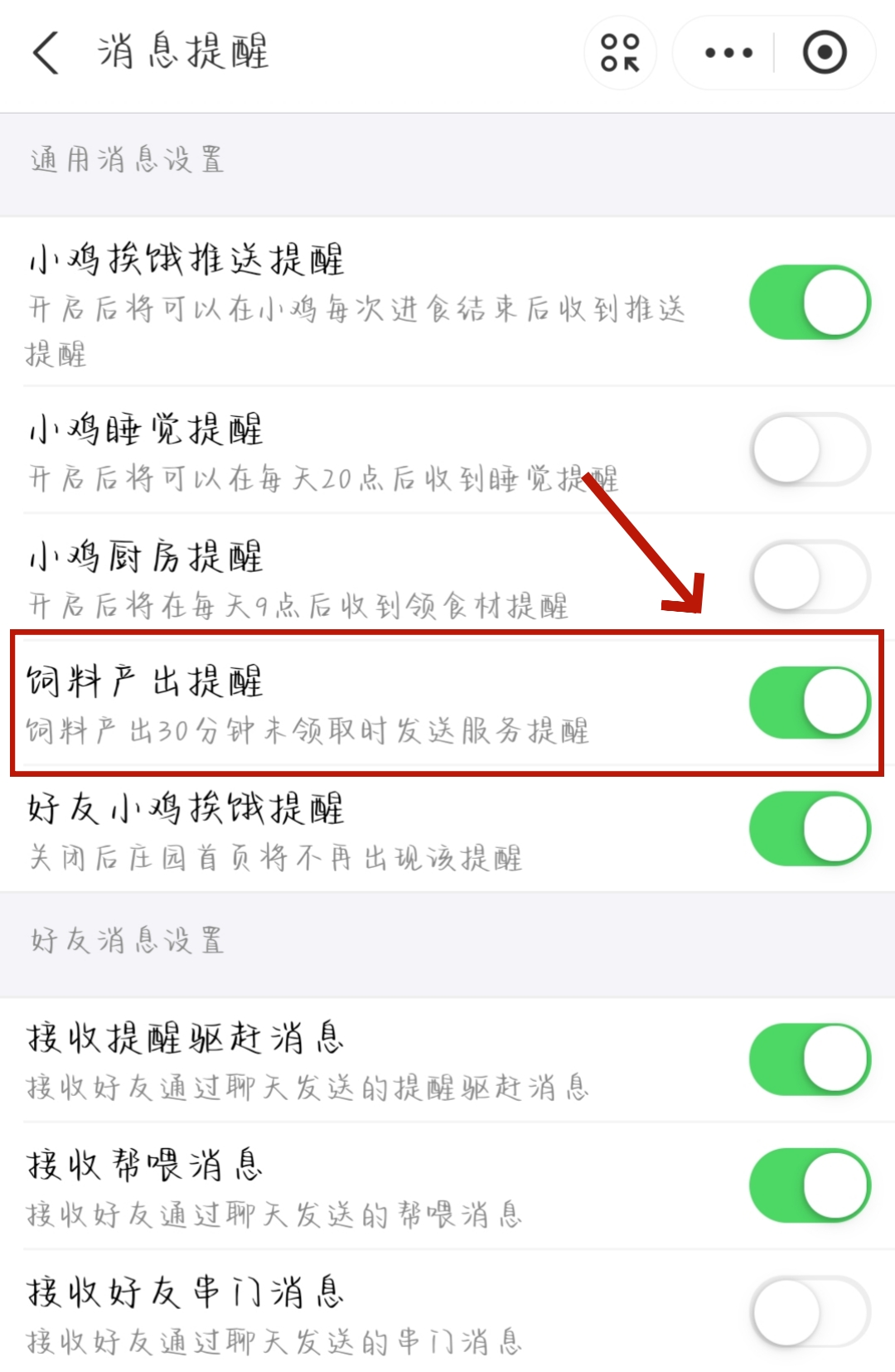Switch off 接收帮喂消息
The image size is (895, 1372).
coord(810,1186)
